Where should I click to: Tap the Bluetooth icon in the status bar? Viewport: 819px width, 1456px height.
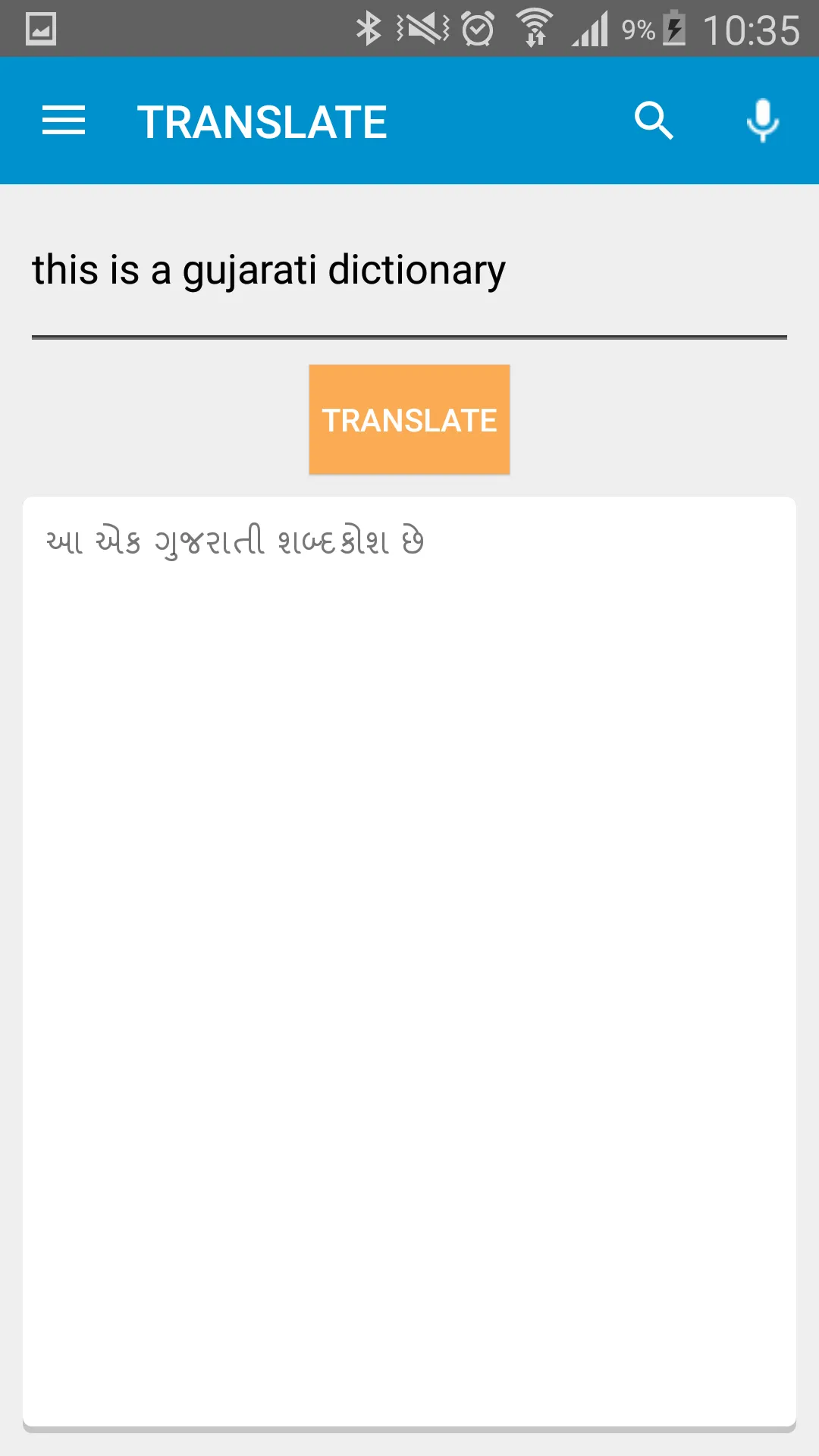click(369, 27)
